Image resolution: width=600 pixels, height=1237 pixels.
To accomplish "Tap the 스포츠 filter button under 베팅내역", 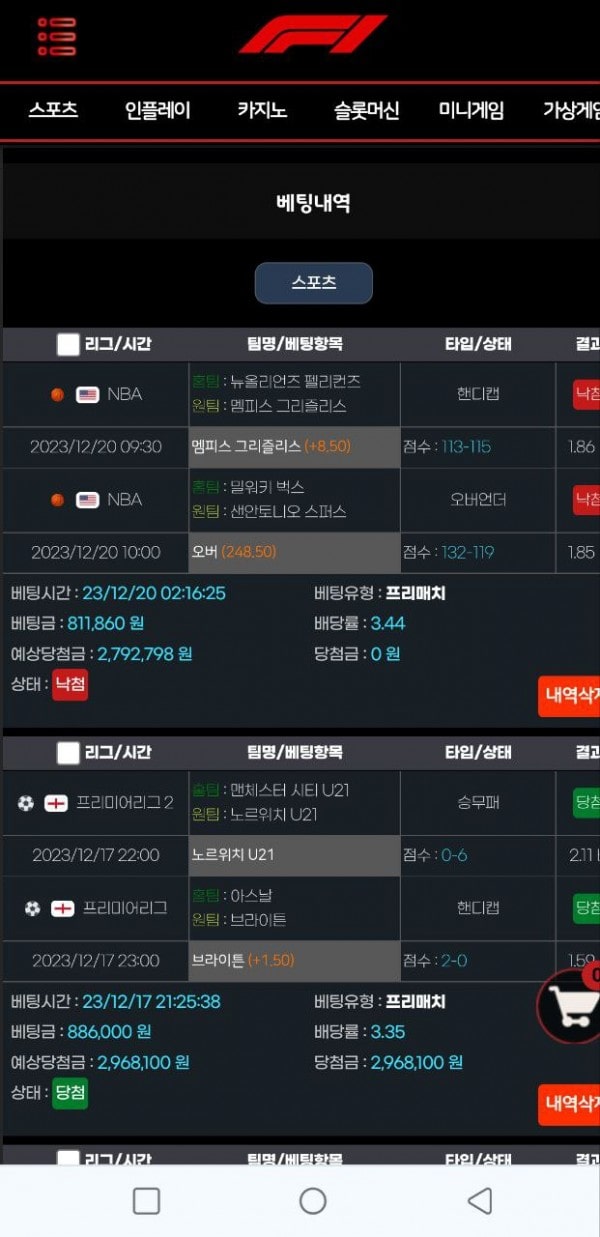I will point(314,283).
